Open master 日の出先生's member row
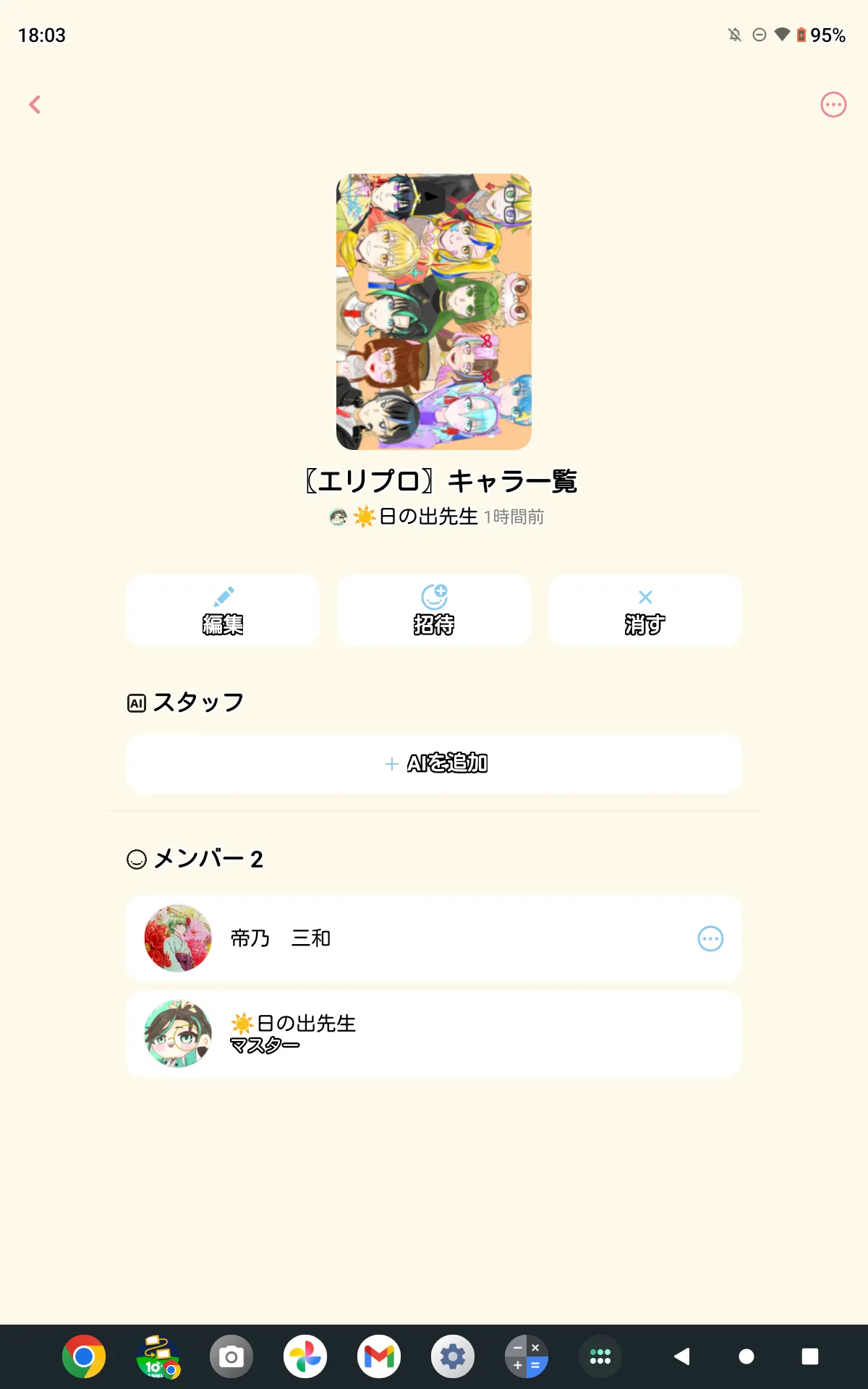Viewport: 868px width, 1389px height. [x=434, y=1034]
